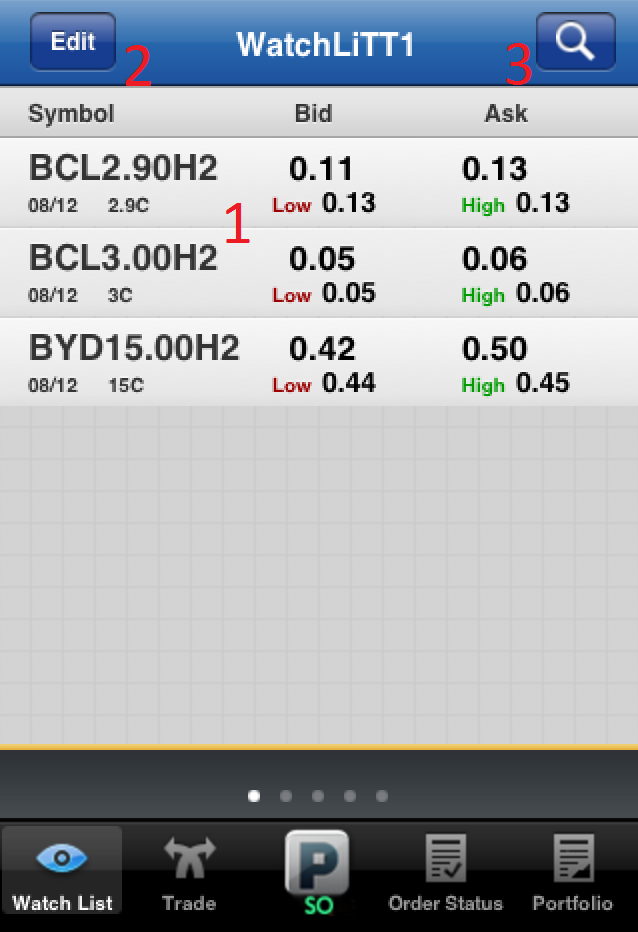Switch to Order Status tab

pos(445,871)
